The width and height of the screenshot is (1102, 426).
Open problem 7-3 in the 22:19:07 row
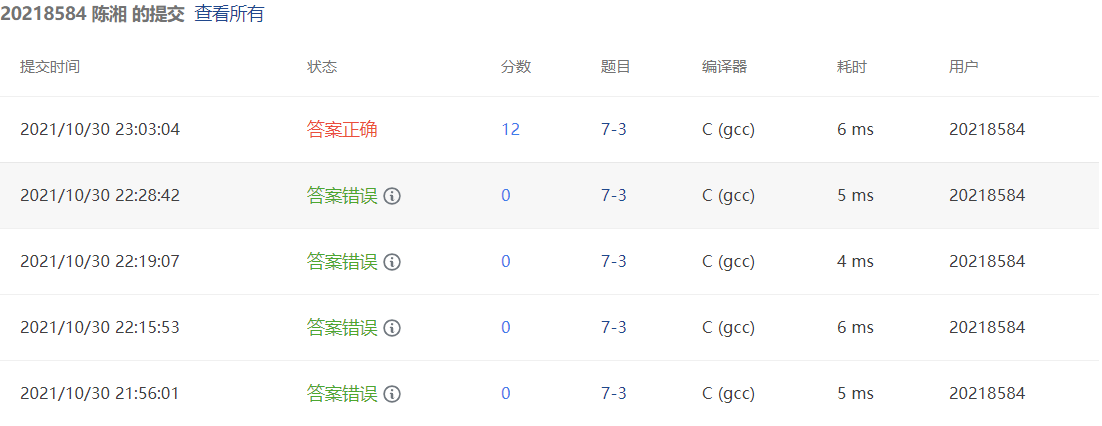614,262
